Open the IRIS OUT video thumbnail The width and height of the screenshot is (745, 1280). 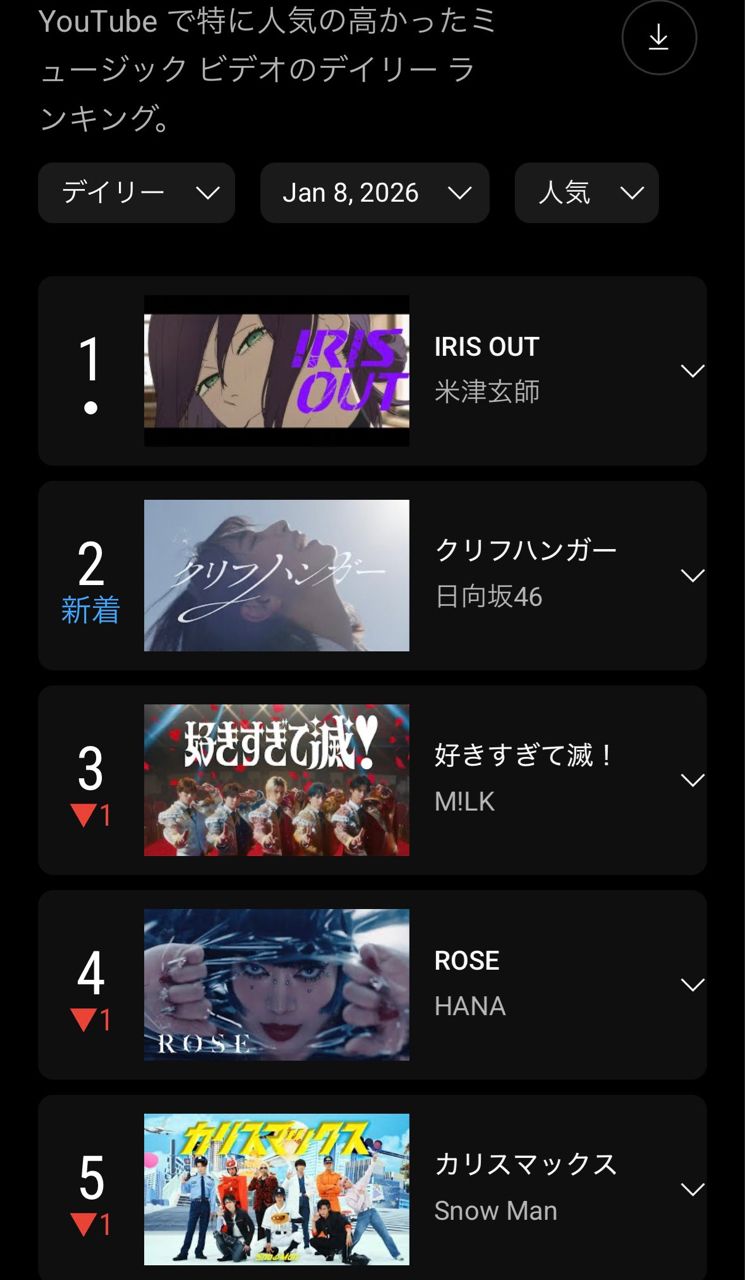[x=276, y=371]
